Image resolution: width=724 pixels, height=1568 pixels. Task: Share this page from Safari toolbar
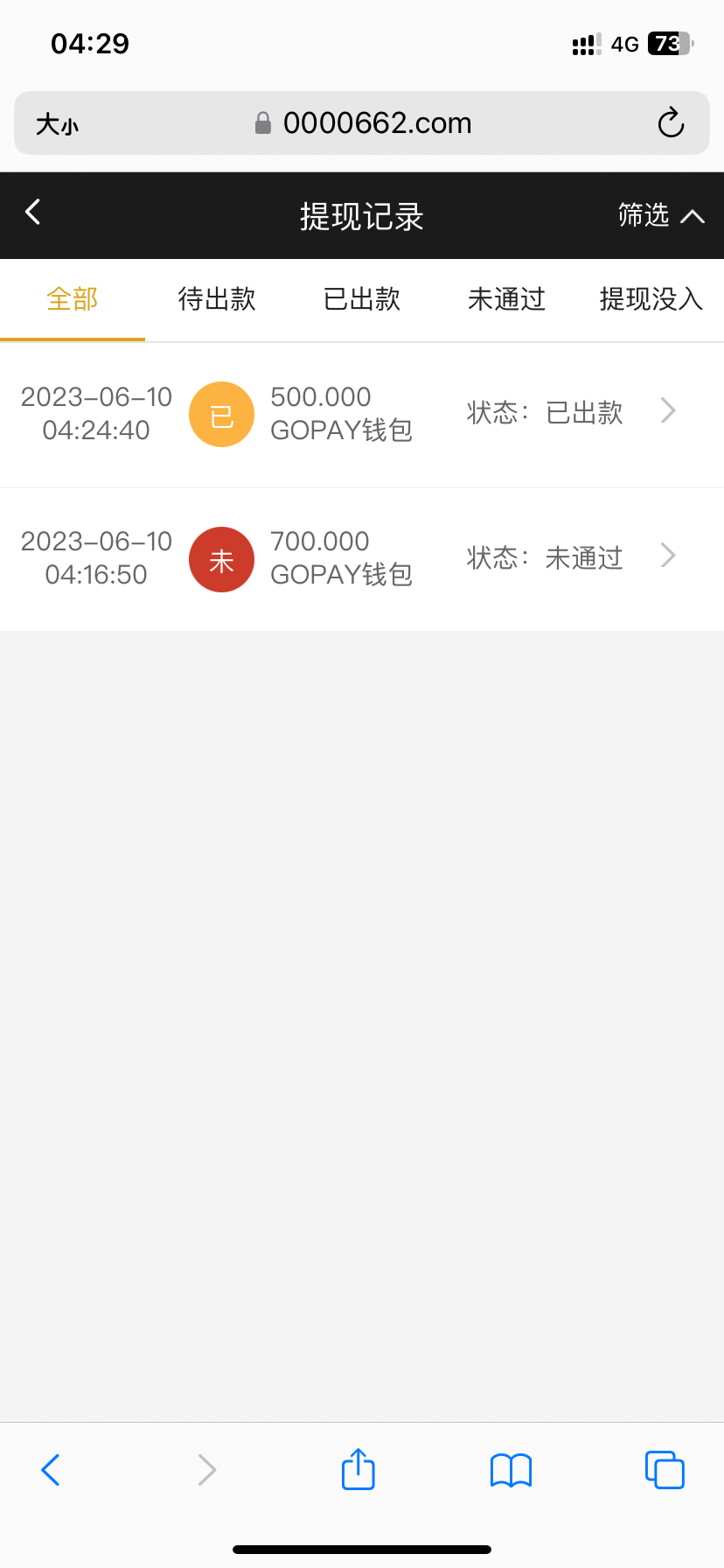(359, 1469)
